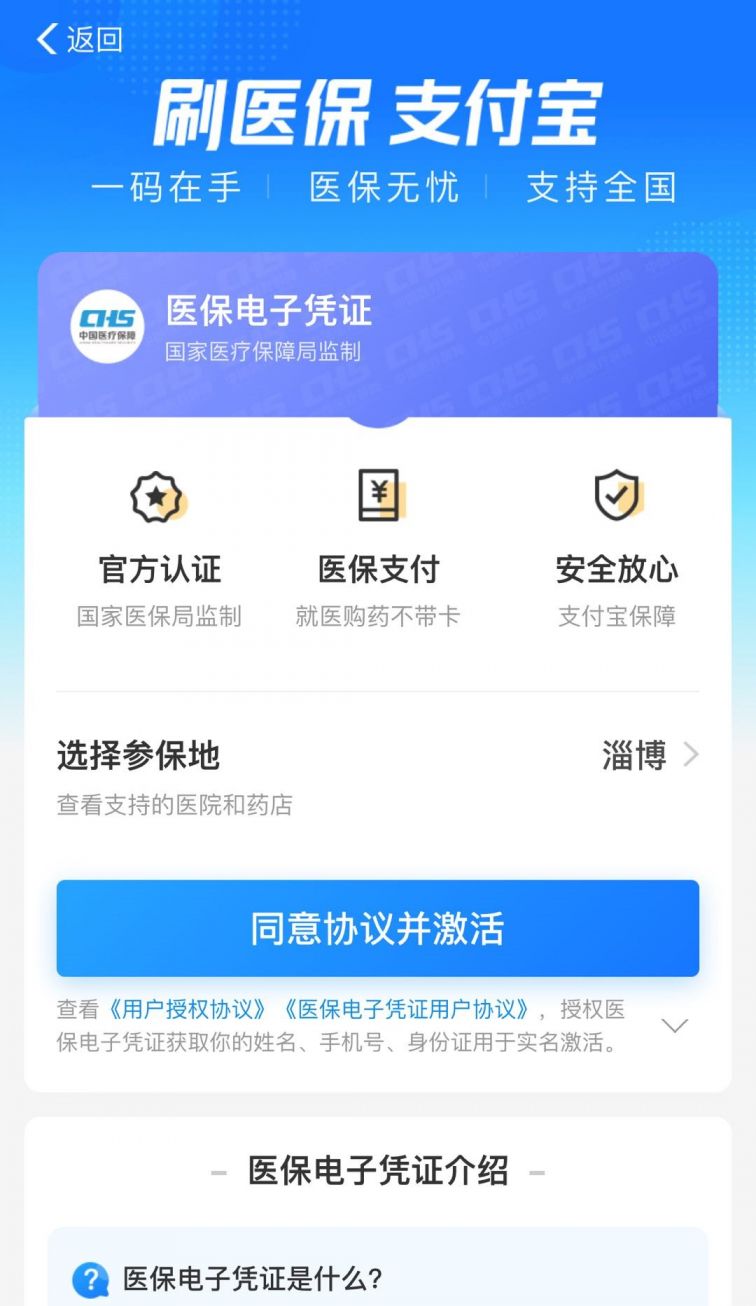
Task: Click 淄博 to change insured region
Action: tap(636, 757)
